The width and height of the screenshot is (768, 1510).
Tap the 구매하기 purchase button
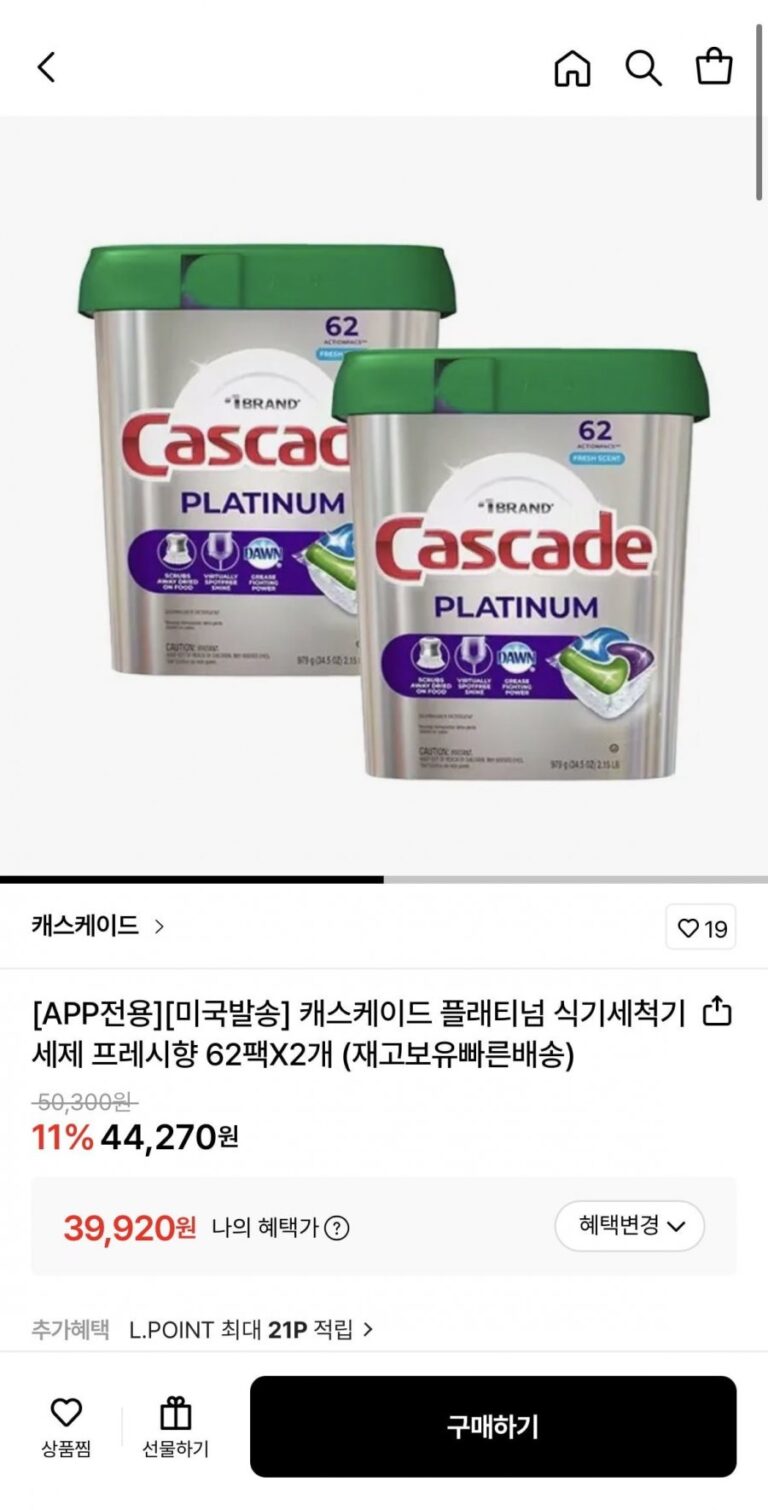(493, 1426)
